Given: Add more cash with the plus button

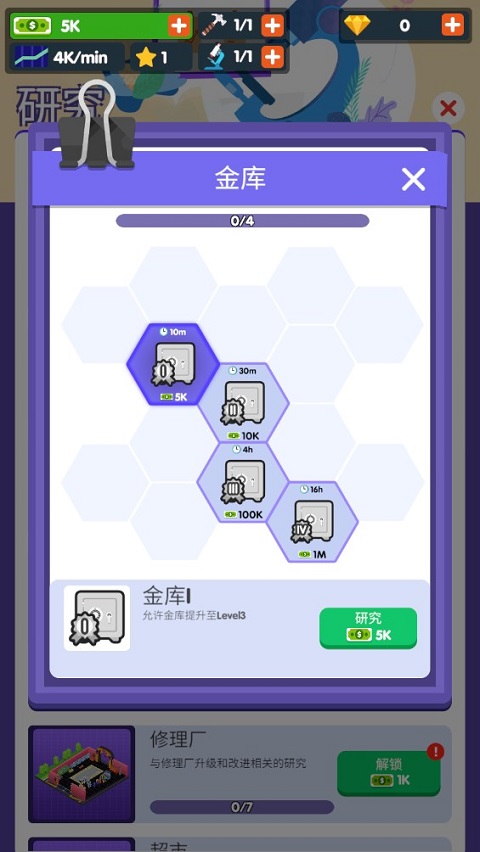Looking at the screenshot, I should 179,26.
